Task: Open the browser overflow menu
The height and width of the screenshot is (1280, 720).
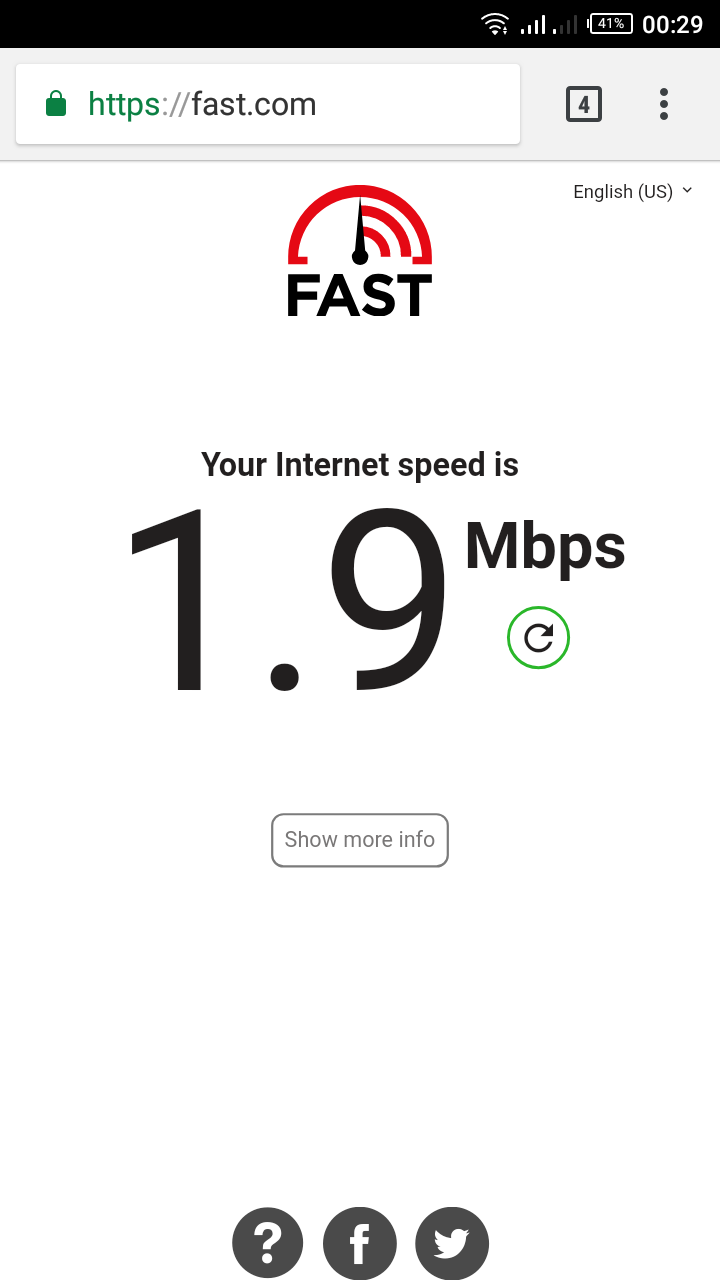Action: 663,104
